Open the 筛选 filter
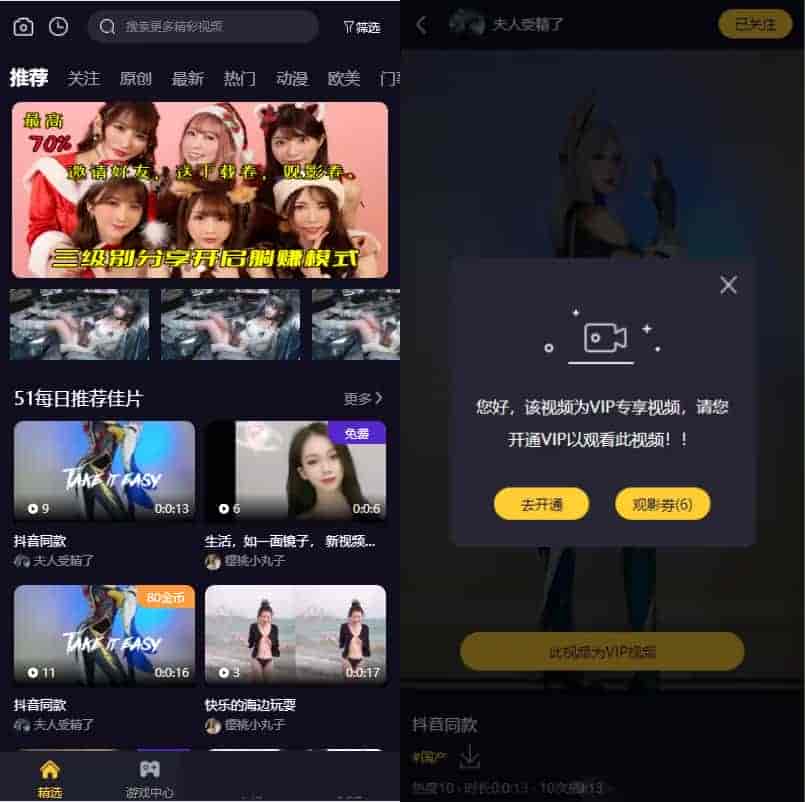Image resolution: width=805 pixels, height=802 pixels. 362,27
